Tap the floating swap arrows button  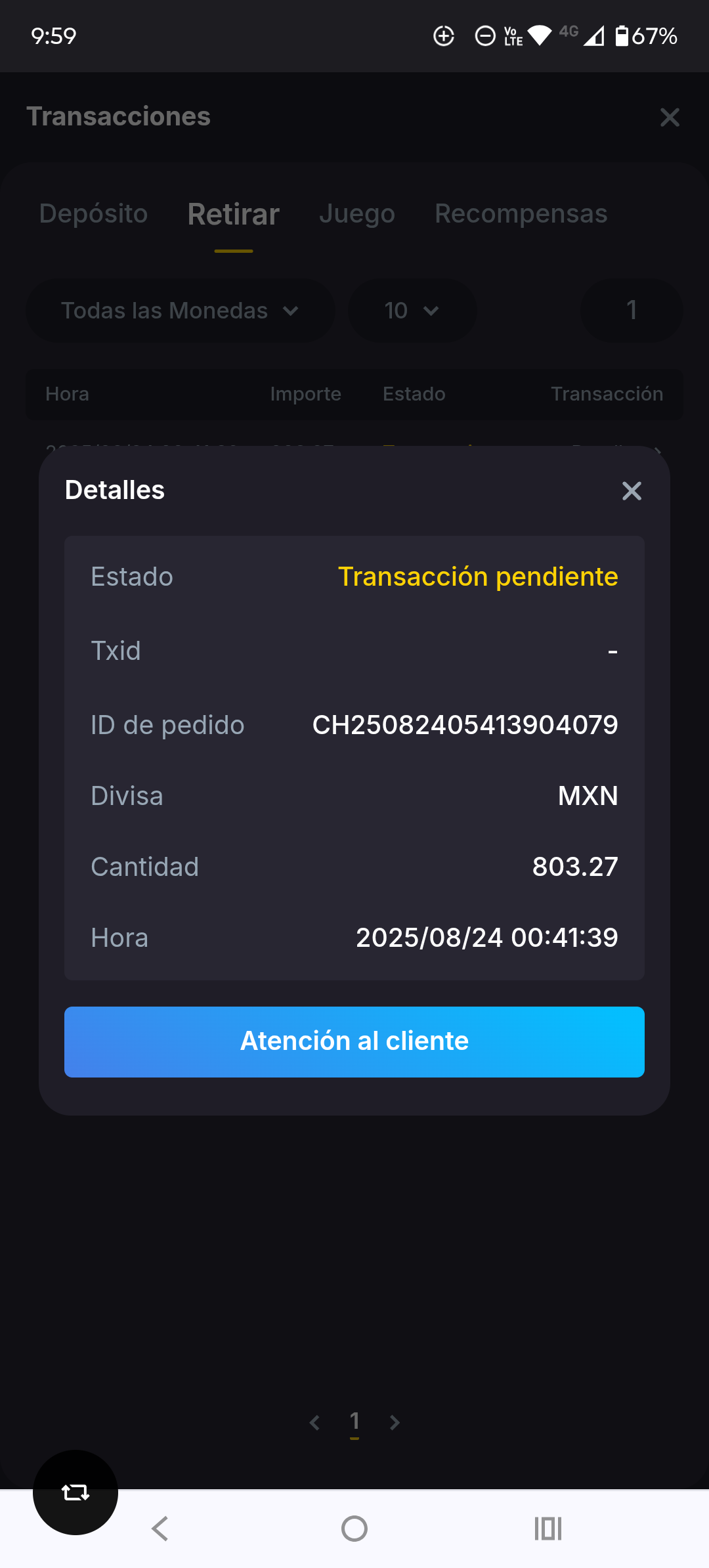pyautogui.click(x=75, y=1492)
